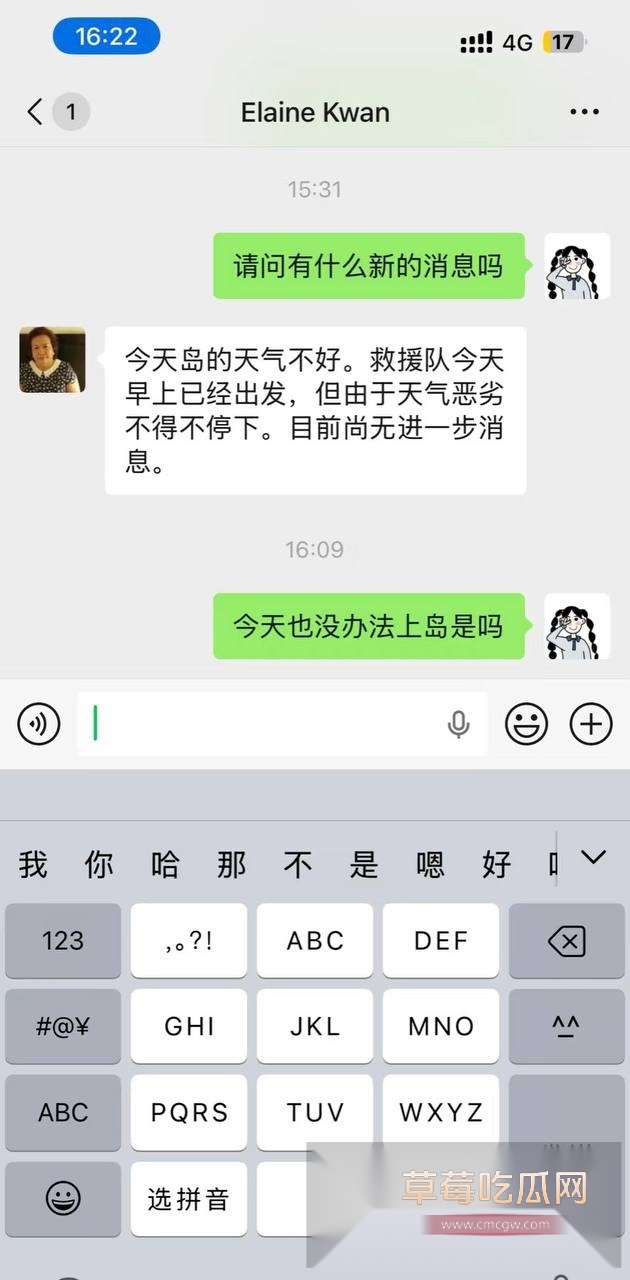Open the emoji sticker panel

click(x=526, y=723)
